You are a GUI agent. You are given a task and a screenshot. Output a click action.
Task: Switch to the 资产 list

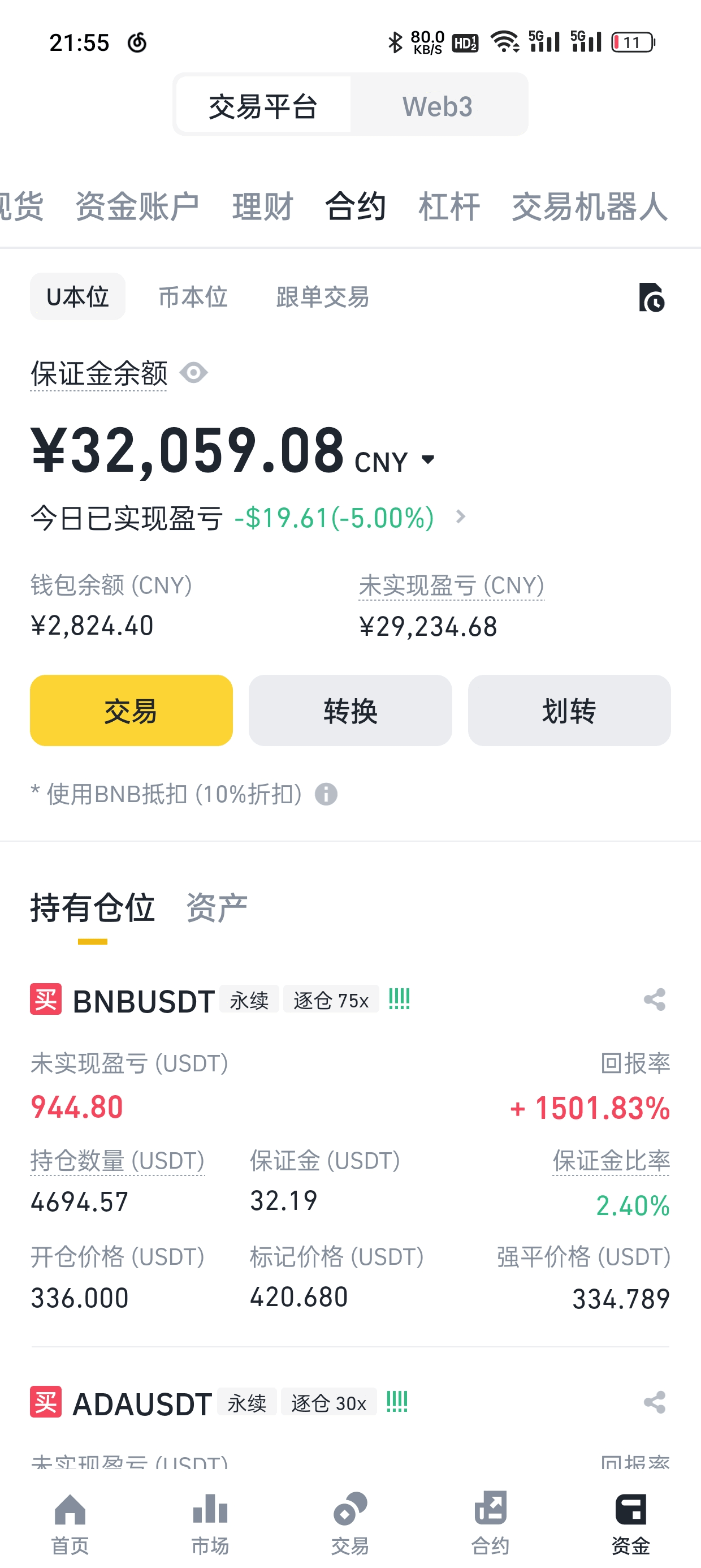pyautogui.click(x=217, y=908)
